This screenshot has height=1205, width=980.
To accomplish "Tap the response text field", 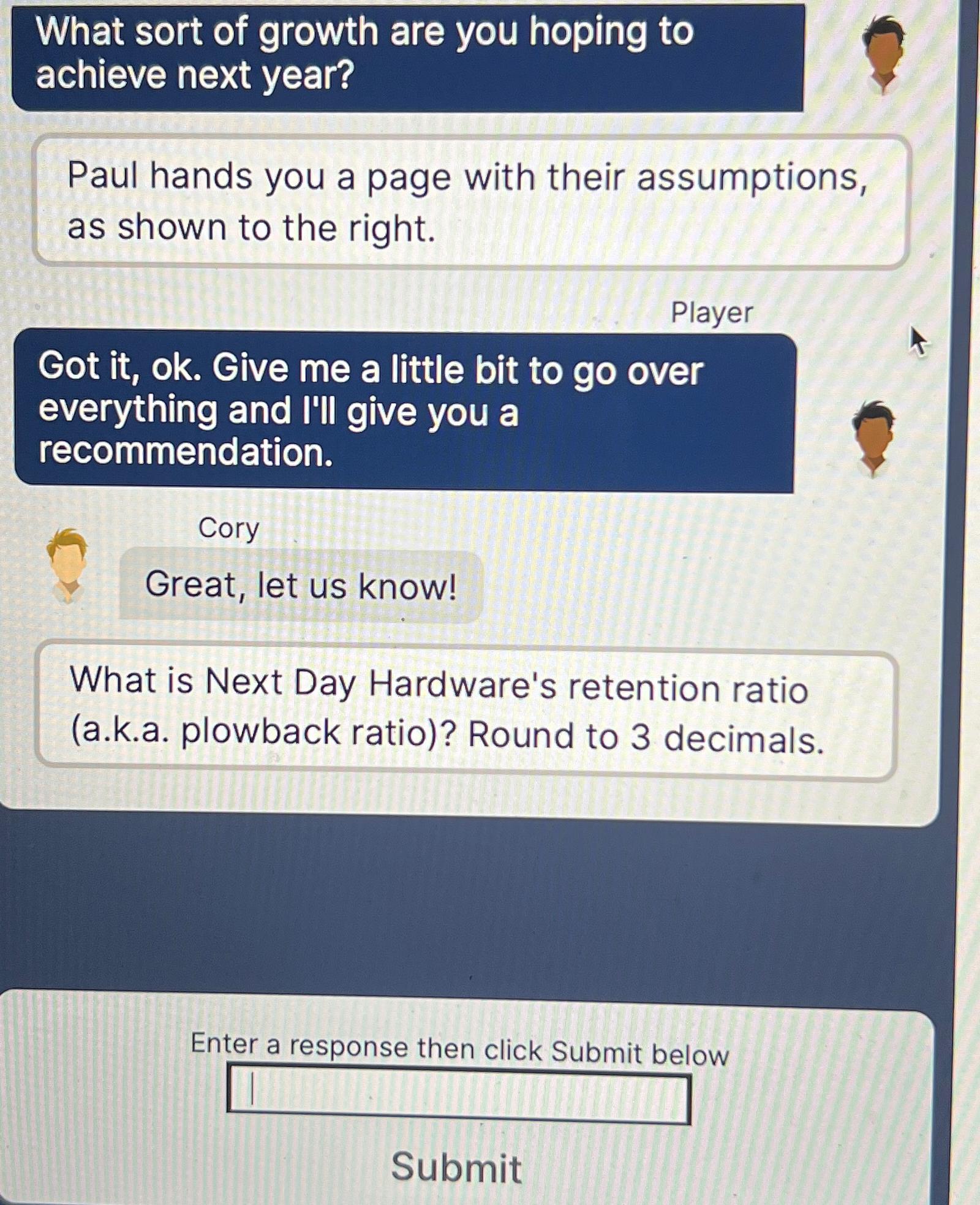I will [458, 1095].
